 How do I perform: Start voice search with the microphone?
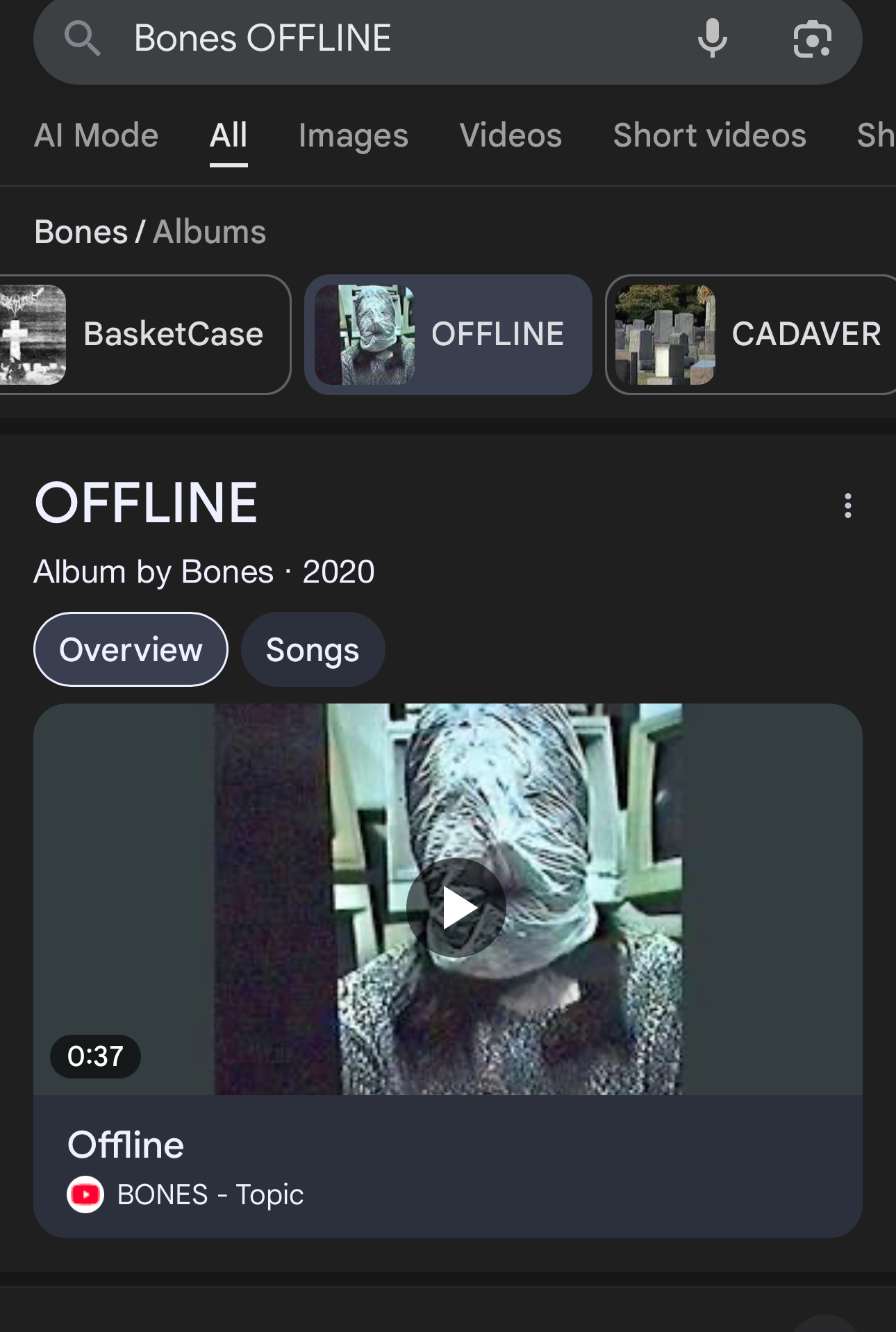click(712, 38)
